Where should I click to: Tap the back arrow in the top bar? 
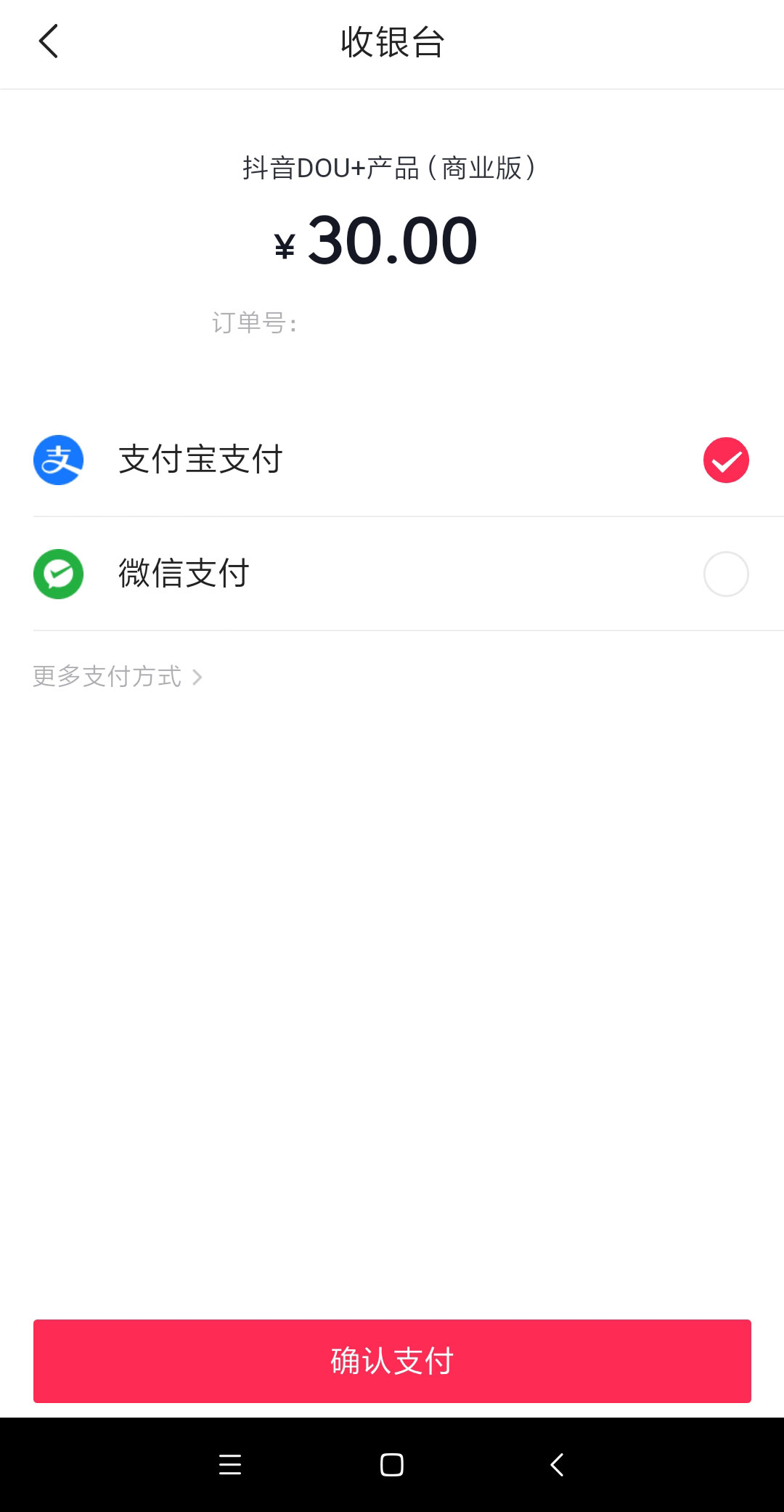pyautogui.click(x=48, y=41)
